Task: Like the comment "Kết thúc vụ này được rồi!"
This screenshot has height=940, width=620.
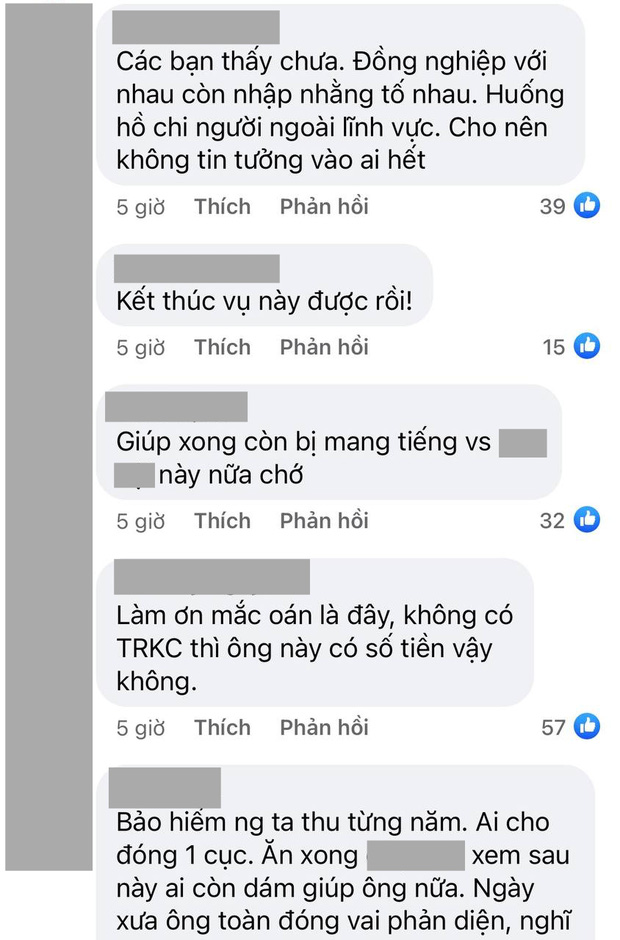Action: [222, 347]
